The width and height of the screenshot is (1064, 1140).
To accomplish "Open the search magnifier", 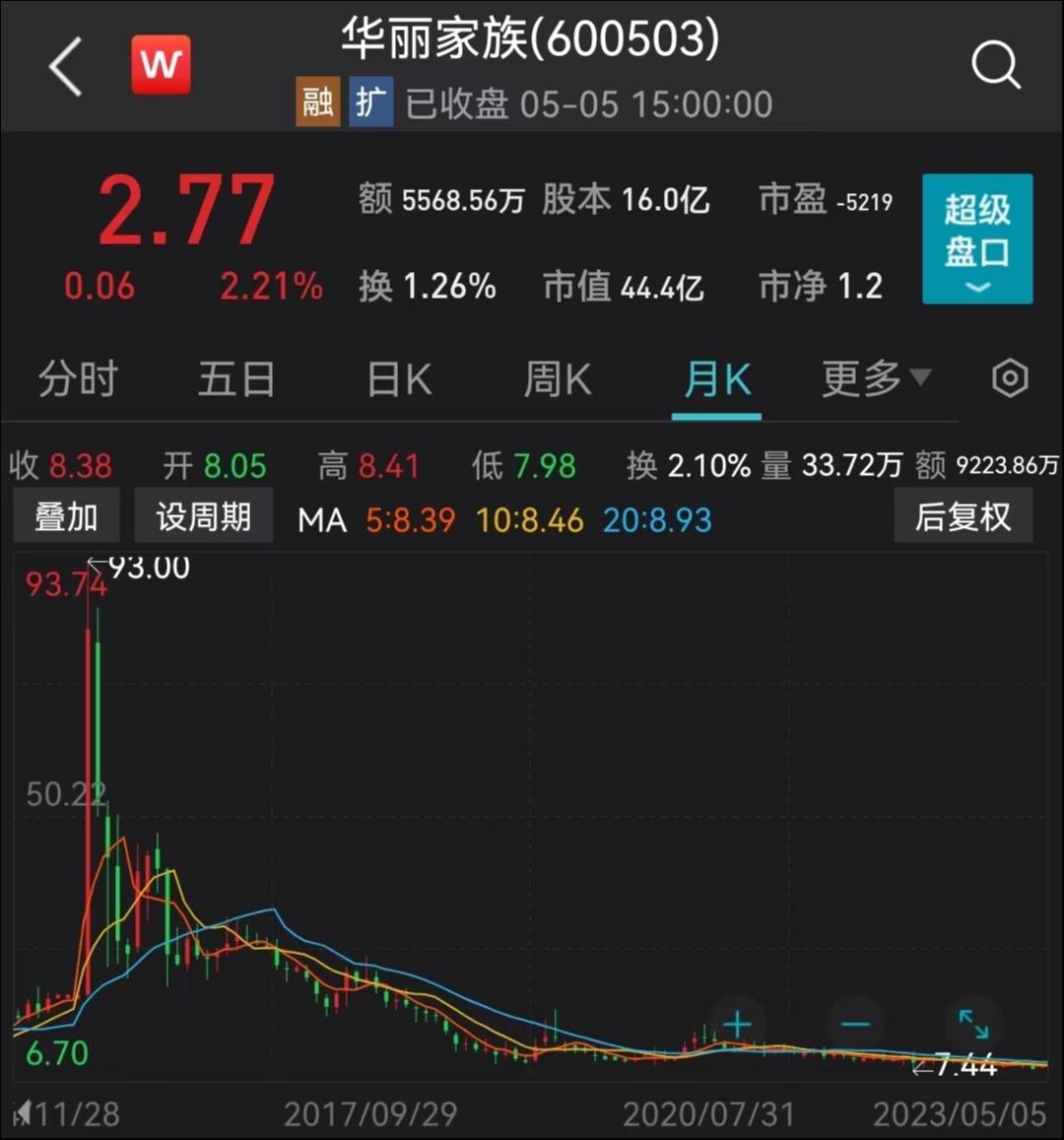I will [x=997, y=65].
